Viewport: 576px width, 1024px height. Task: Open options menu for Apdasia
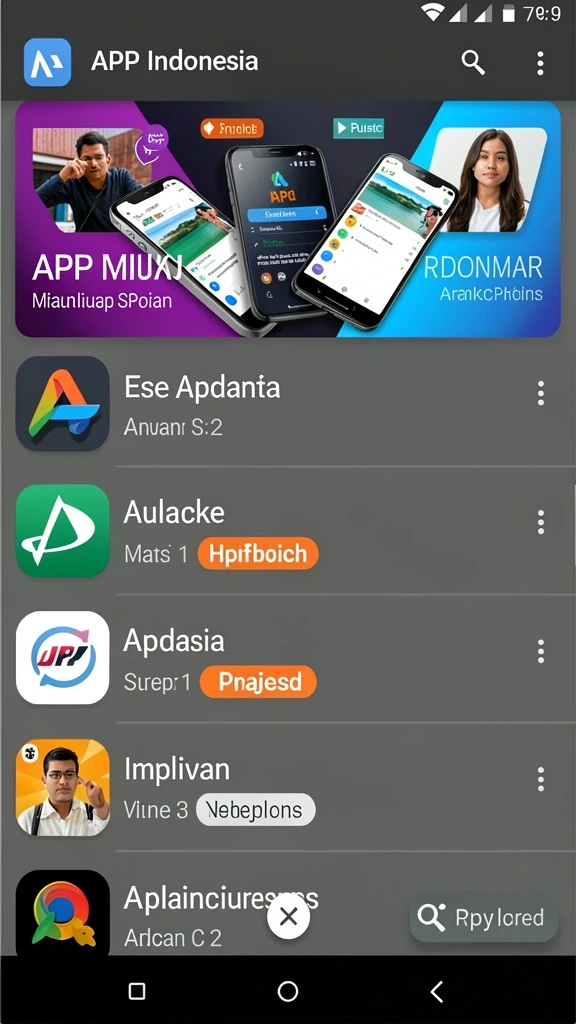[540, 650]
